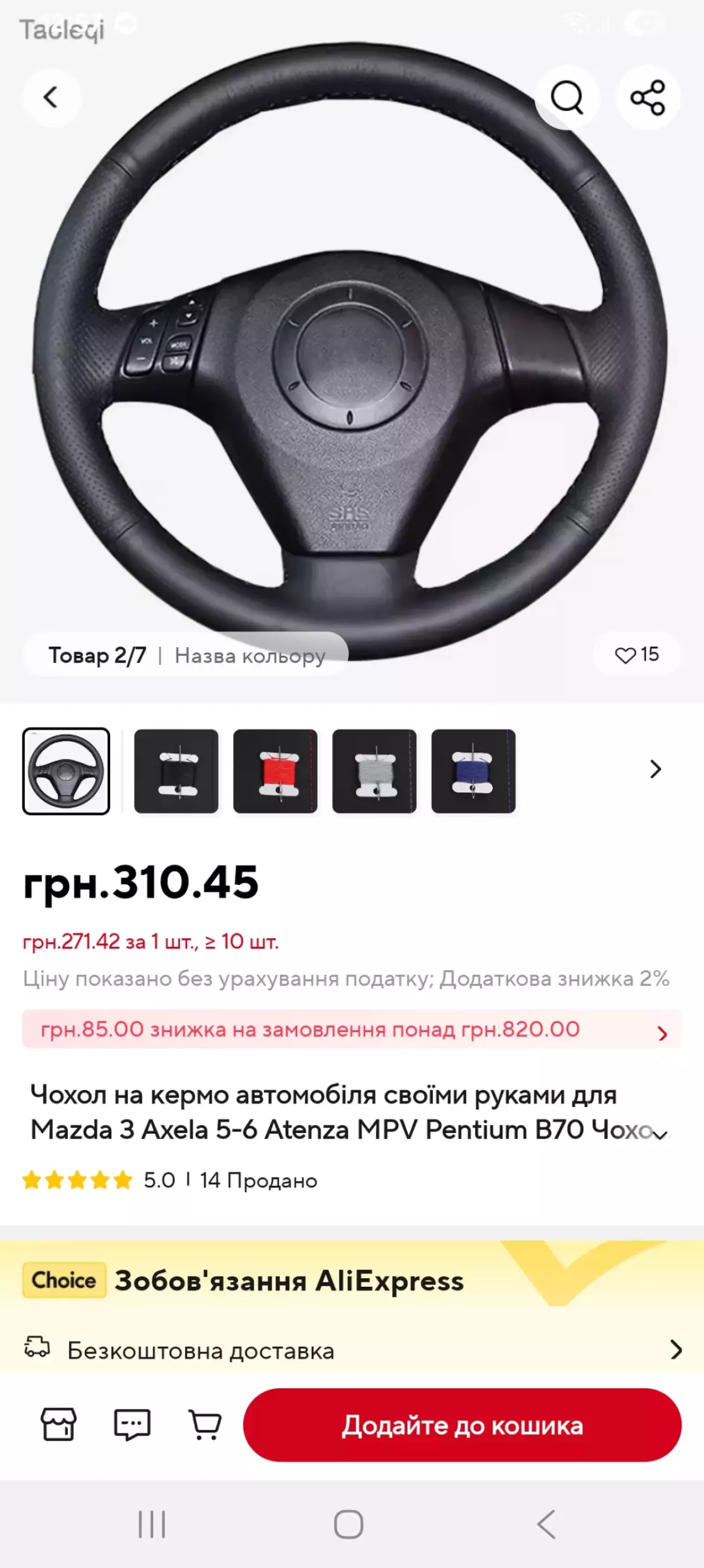Open the грн.85.00 discount banner
Image resolution: width=704 pixels, height=1568 pixels.
(351, 1029)
